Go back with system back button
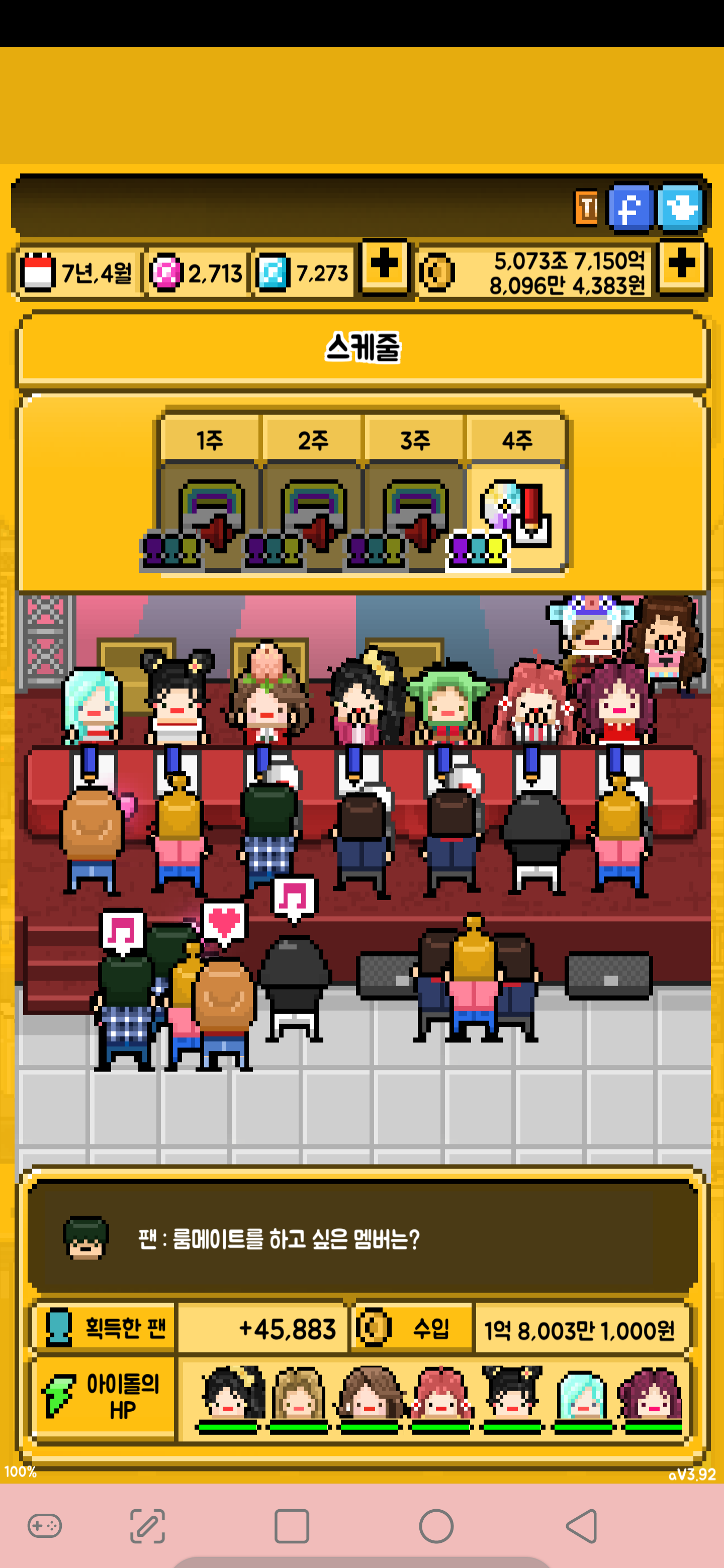 point(582,1525)
